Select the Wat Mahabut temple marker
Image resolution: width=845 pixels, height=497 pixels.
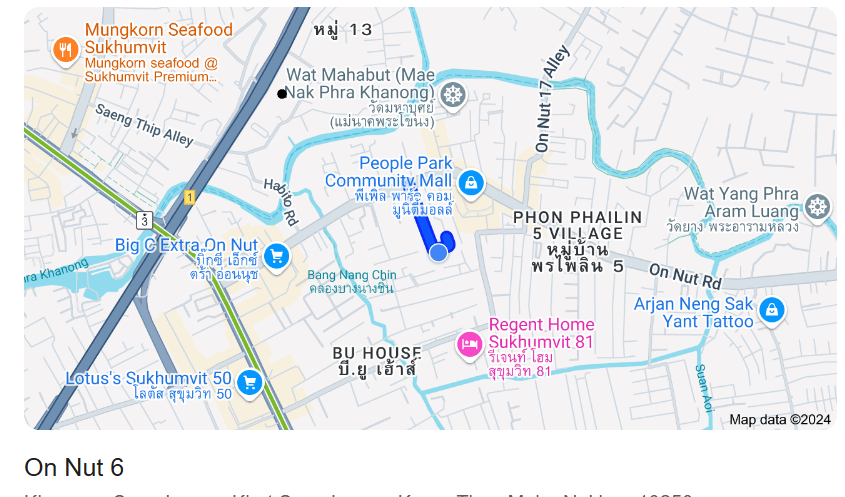click(x=453, y=95)
